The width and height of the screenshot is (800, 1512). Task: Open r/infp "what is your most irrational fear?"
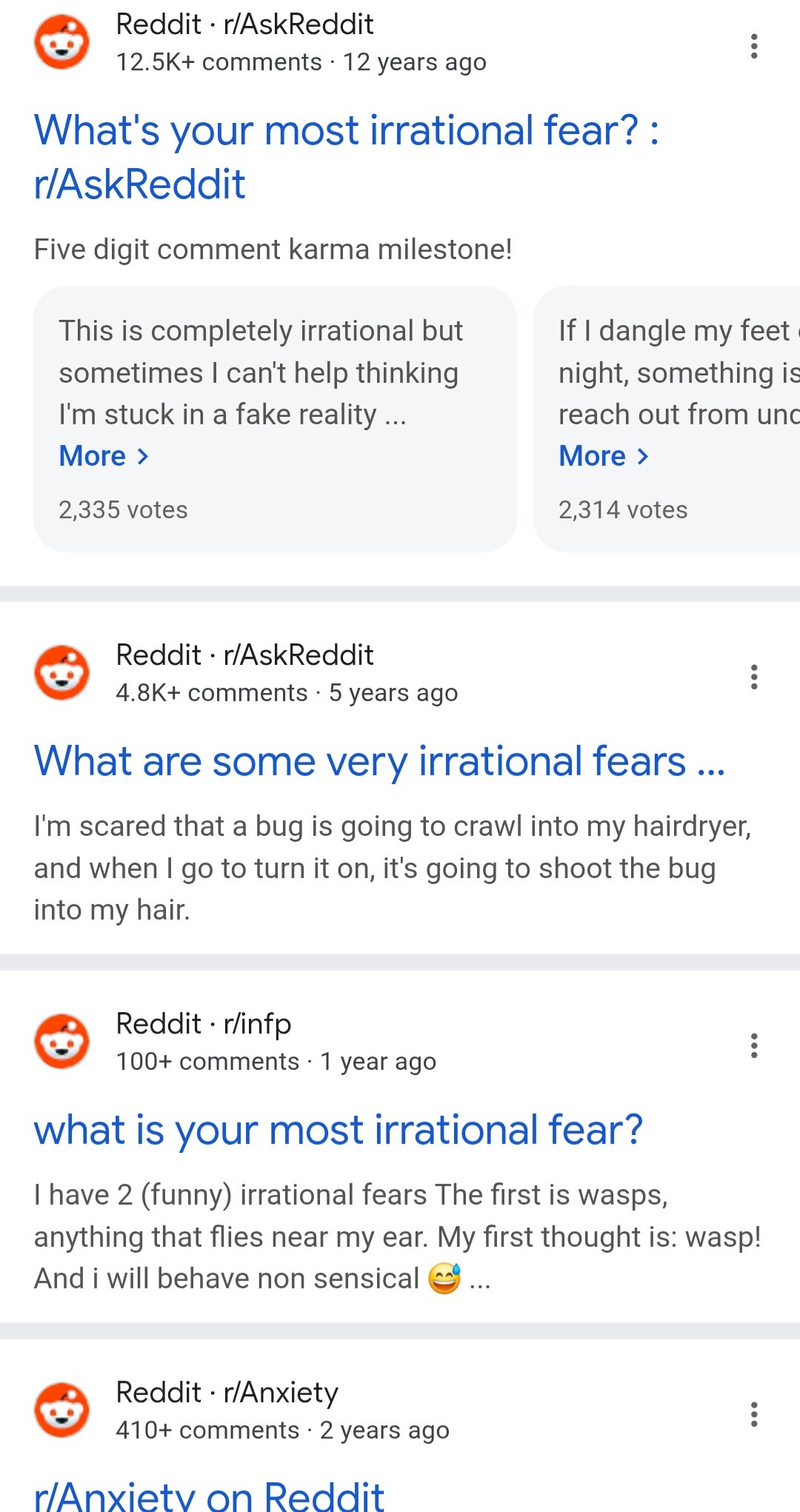[338, 1130]
